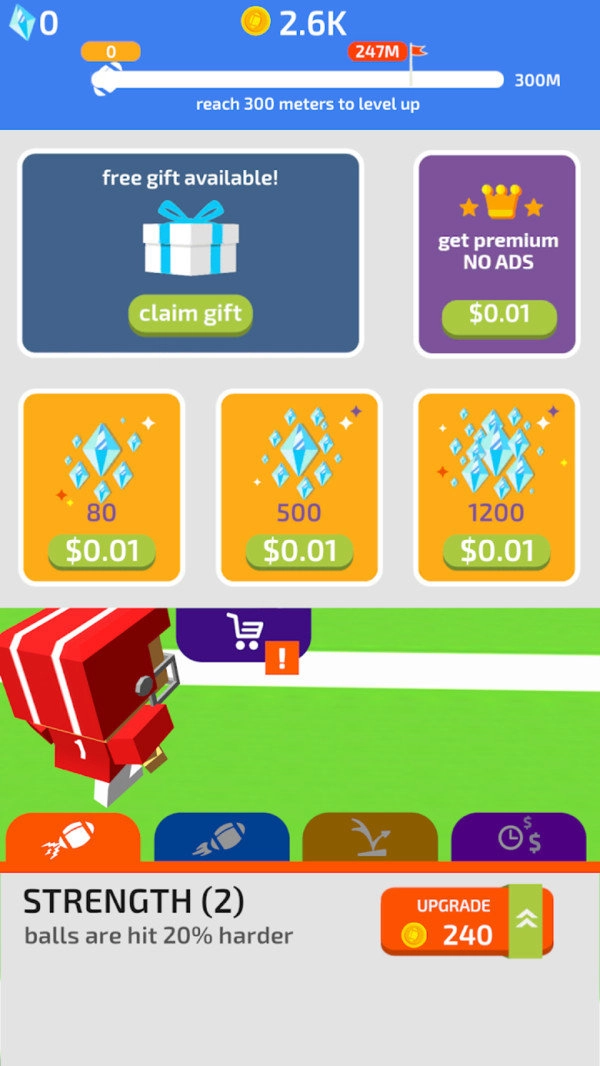Purchase the 1200 gems pack
This screenshot has height=1066, width=600.
pyautogui.click(x=497, y=551)
